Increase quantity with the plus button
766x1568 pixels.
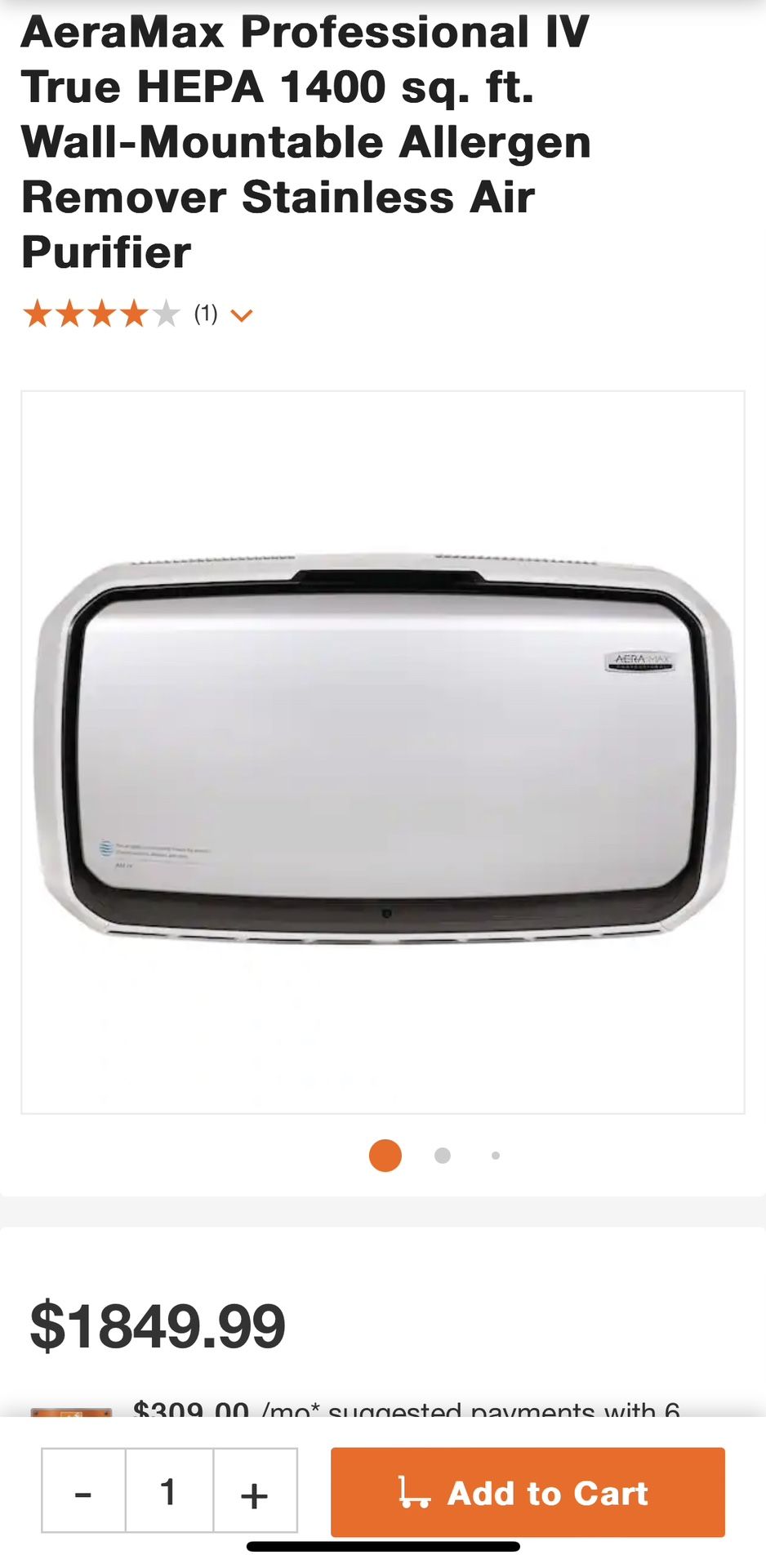click(255, 1492)
